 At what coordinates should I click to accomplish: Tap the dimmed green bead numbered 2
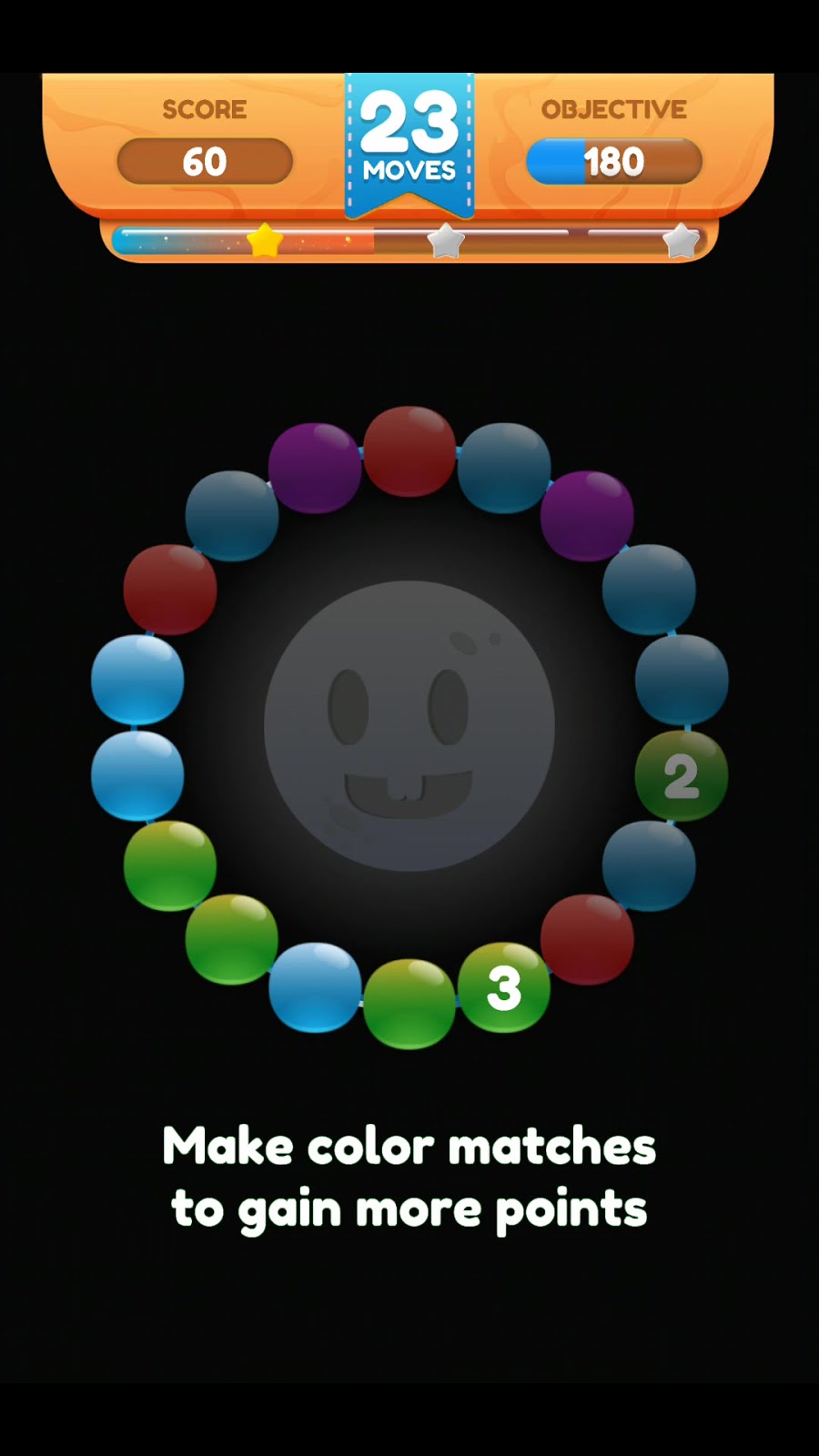pos(681,776)
